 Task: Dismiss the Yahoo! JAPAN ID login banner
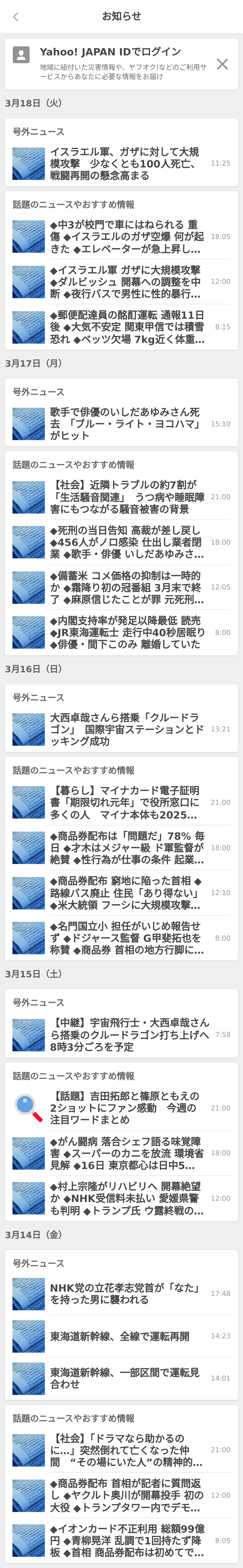(222, 64)
